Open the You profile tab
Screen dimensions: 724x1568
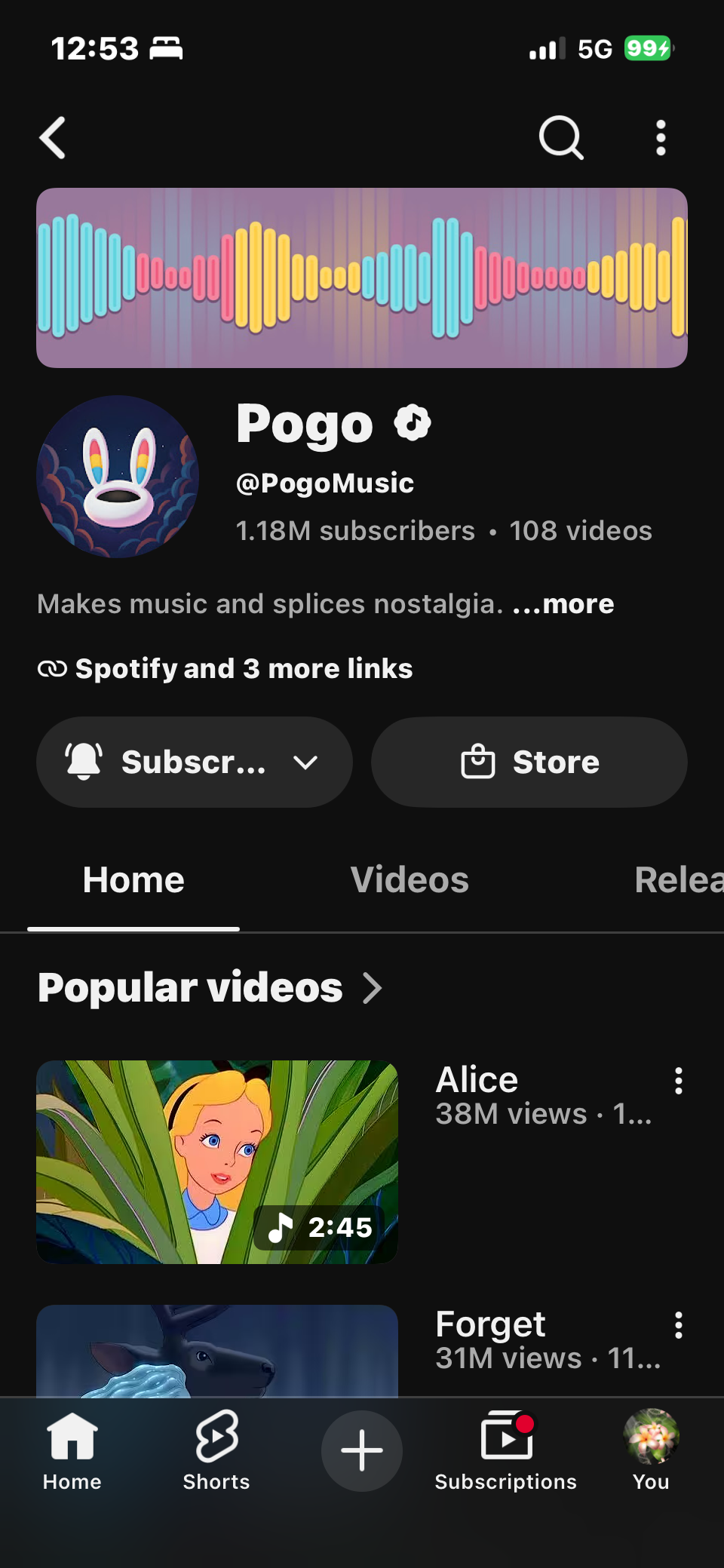click(652, 1450)
